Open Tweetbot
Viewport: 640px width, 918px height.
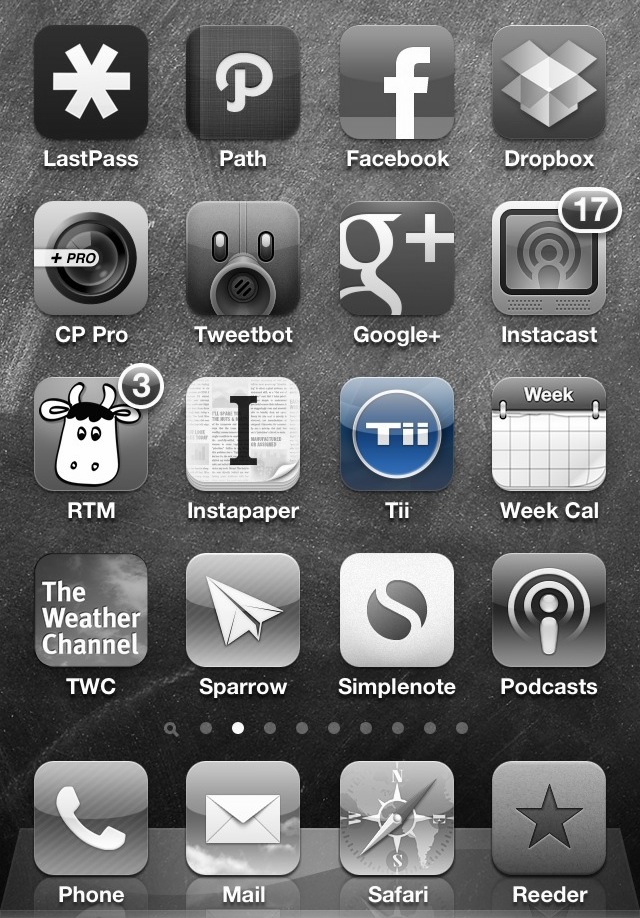(243, 258)
